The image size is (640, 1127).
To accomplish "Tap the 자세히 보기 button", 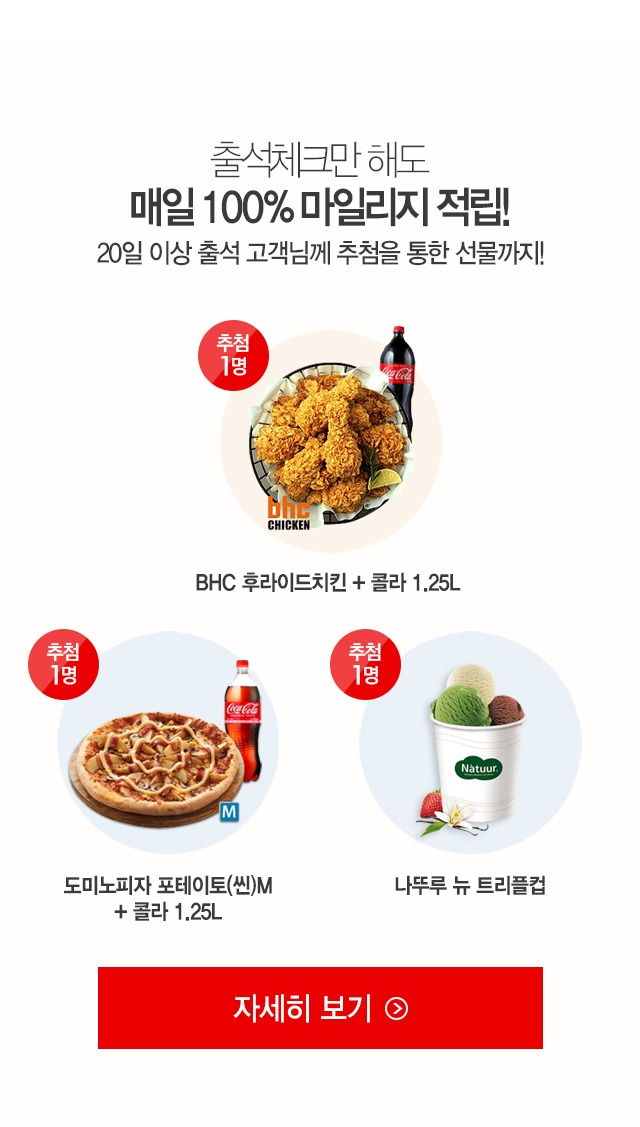I will 320,1007.
